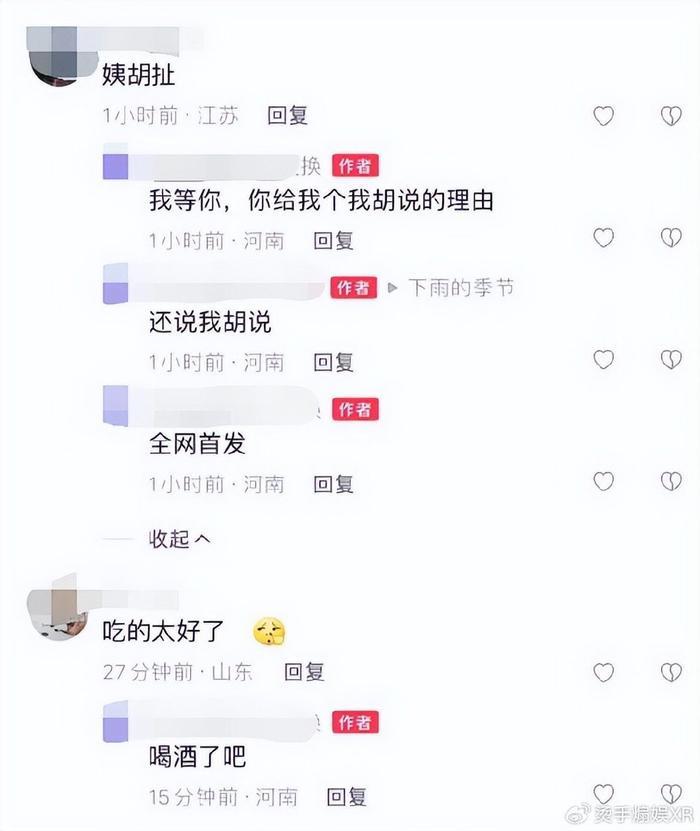Viewport: 700px width, 831px height.
Task: Like the reply "全网首发"
Action: [x=604, y=482]
